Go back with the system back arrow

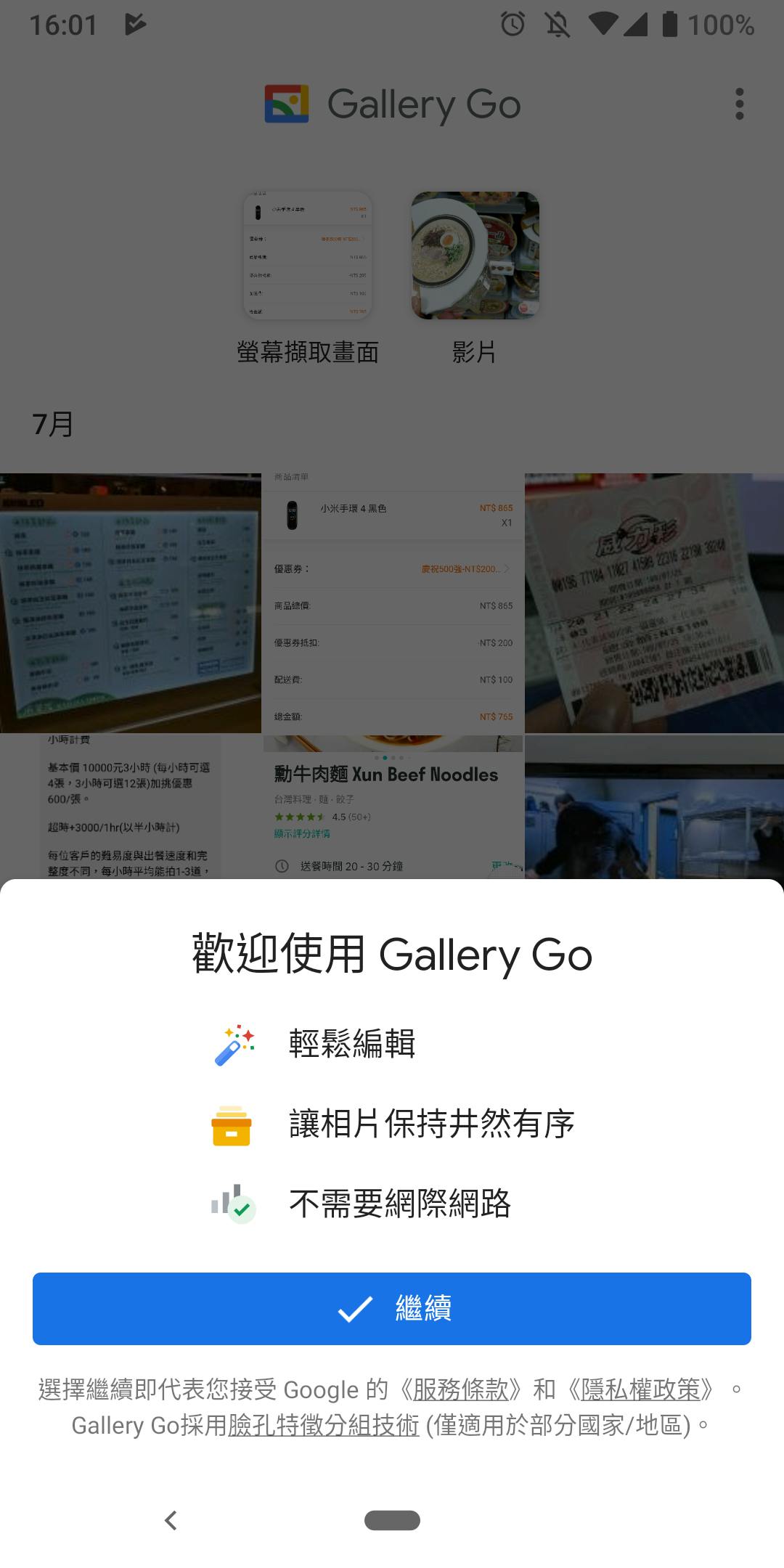171,1519
